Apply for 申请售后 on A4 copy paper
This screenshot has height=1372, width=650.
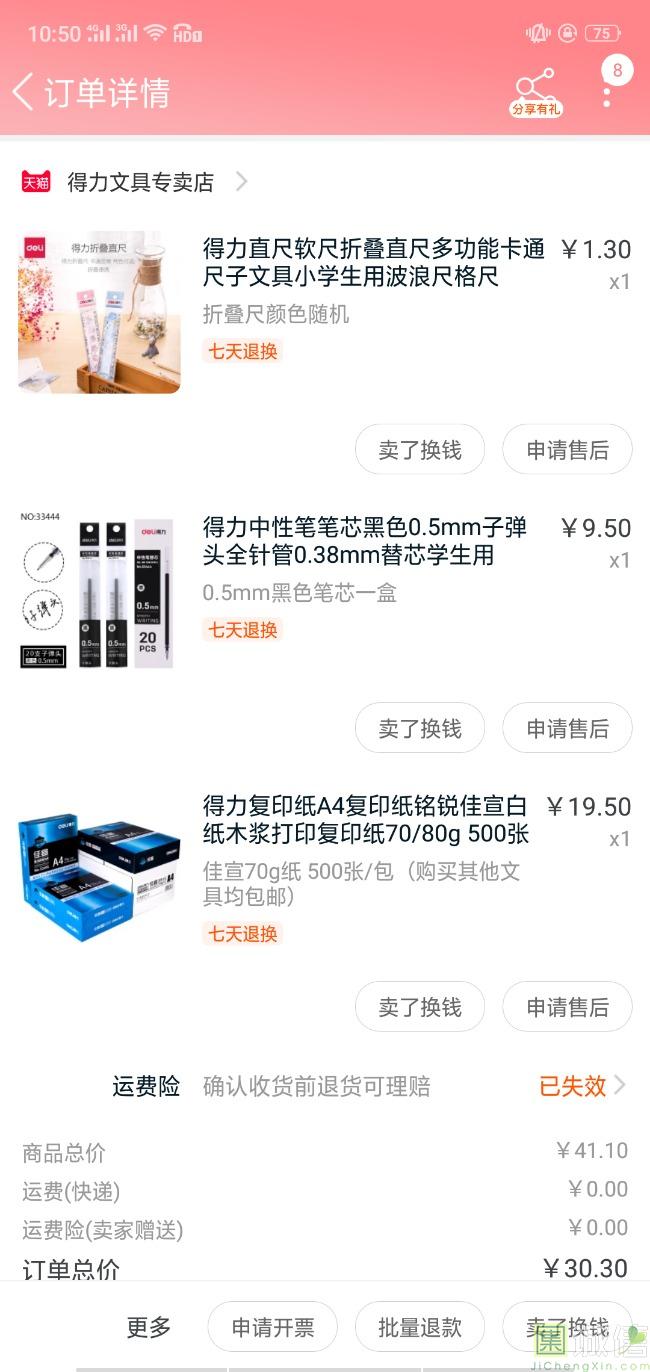point(567,1007)
